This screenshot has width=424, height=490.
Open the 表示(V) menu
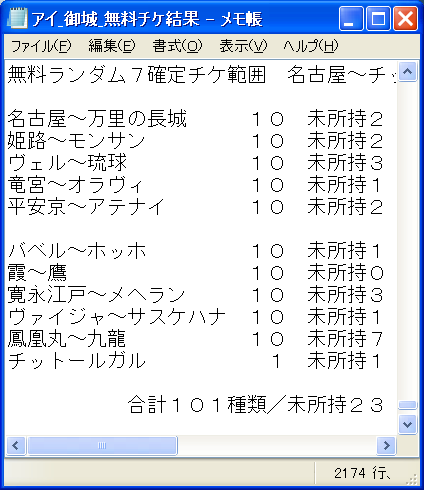[x=243, y=46]
